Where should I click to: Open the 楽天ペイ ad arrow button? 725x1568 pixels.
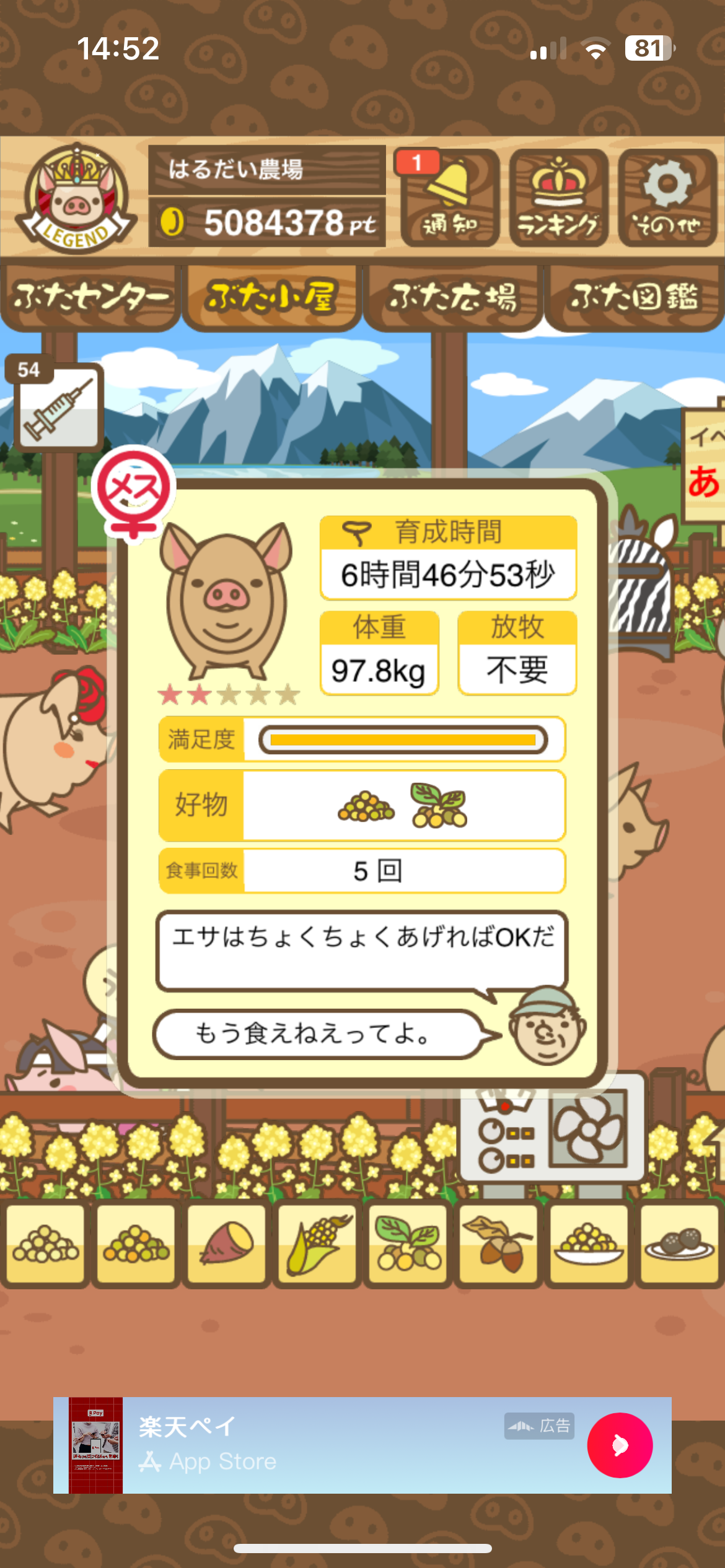pos(620,1445)
